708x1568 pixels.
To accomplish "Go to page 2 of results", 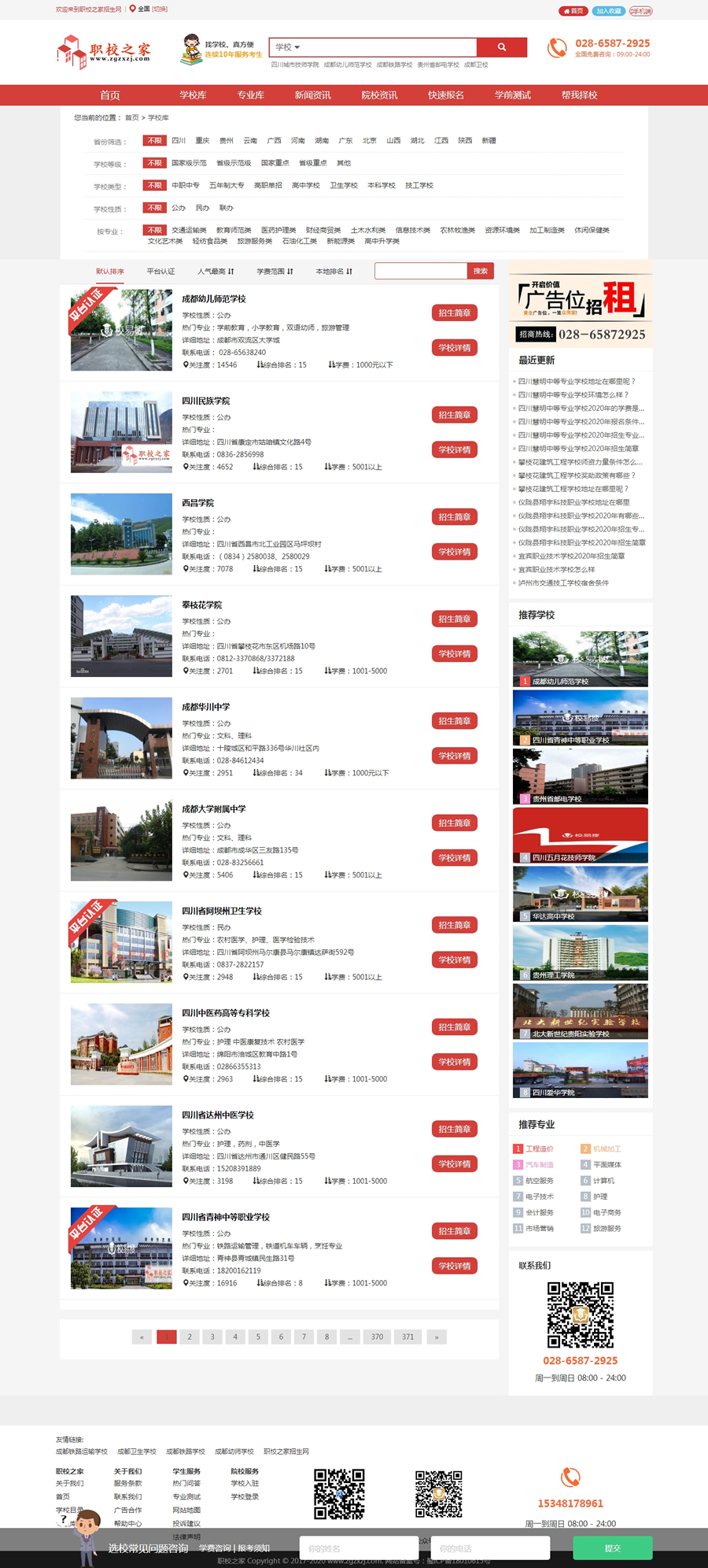I will click(189, 1337).
